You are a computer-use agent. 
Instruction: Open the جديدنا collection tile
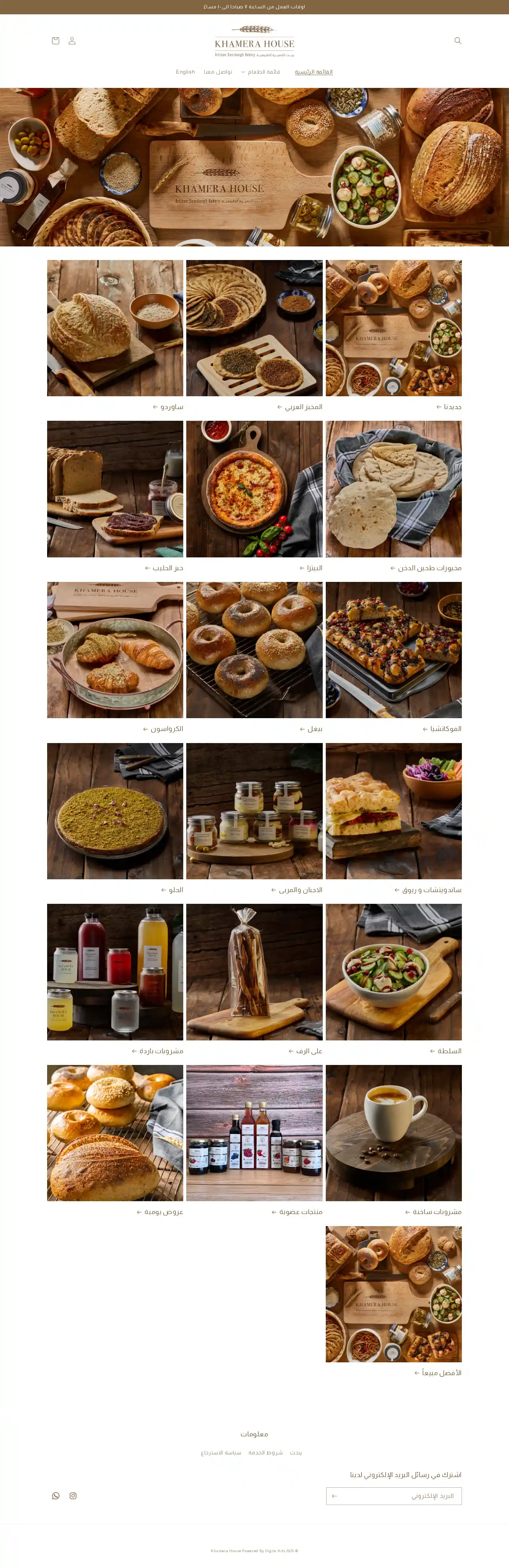tap(394, 329)
